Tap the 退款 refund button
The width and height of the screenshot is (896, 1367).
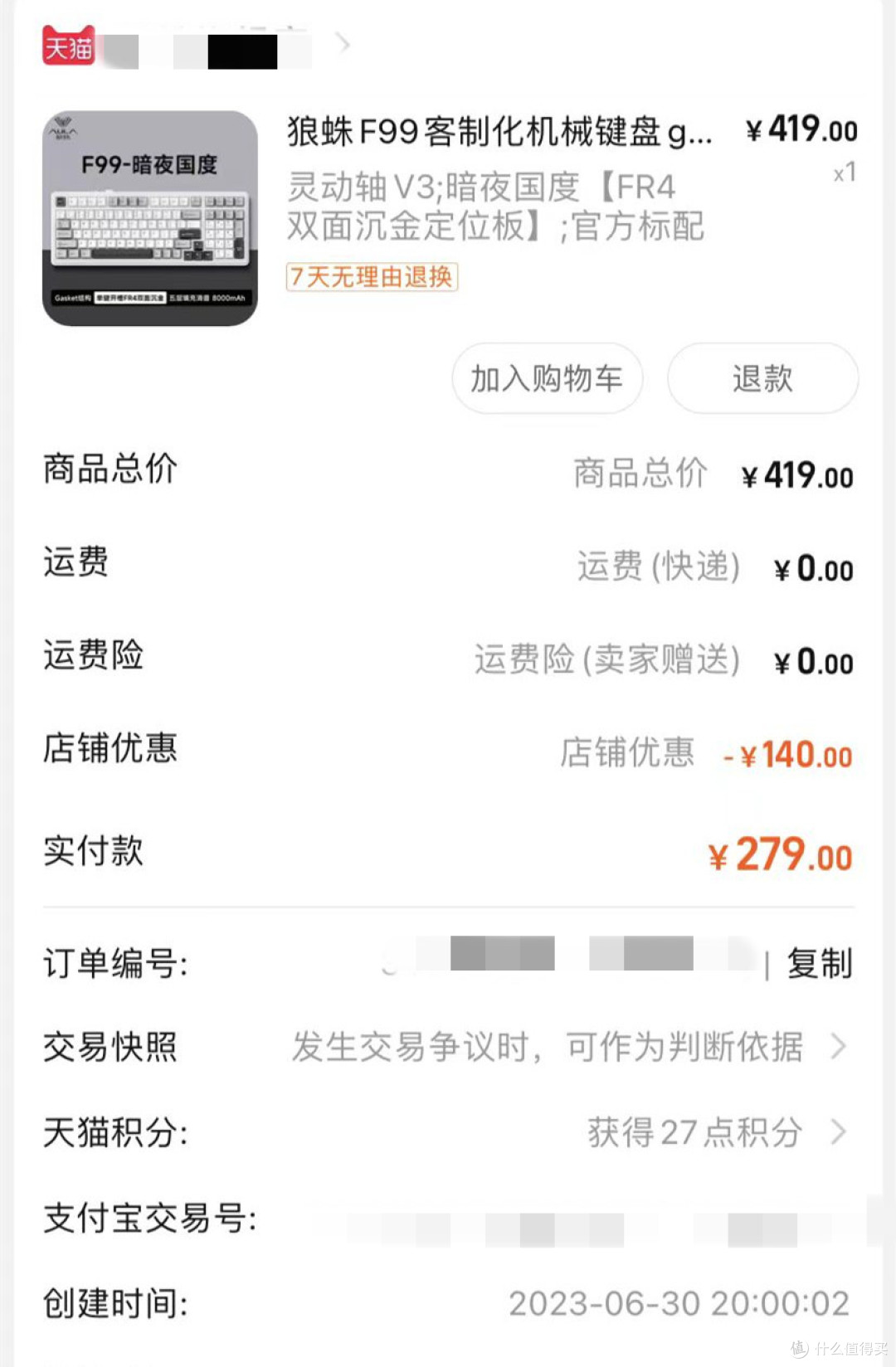(x=762, y=378)
